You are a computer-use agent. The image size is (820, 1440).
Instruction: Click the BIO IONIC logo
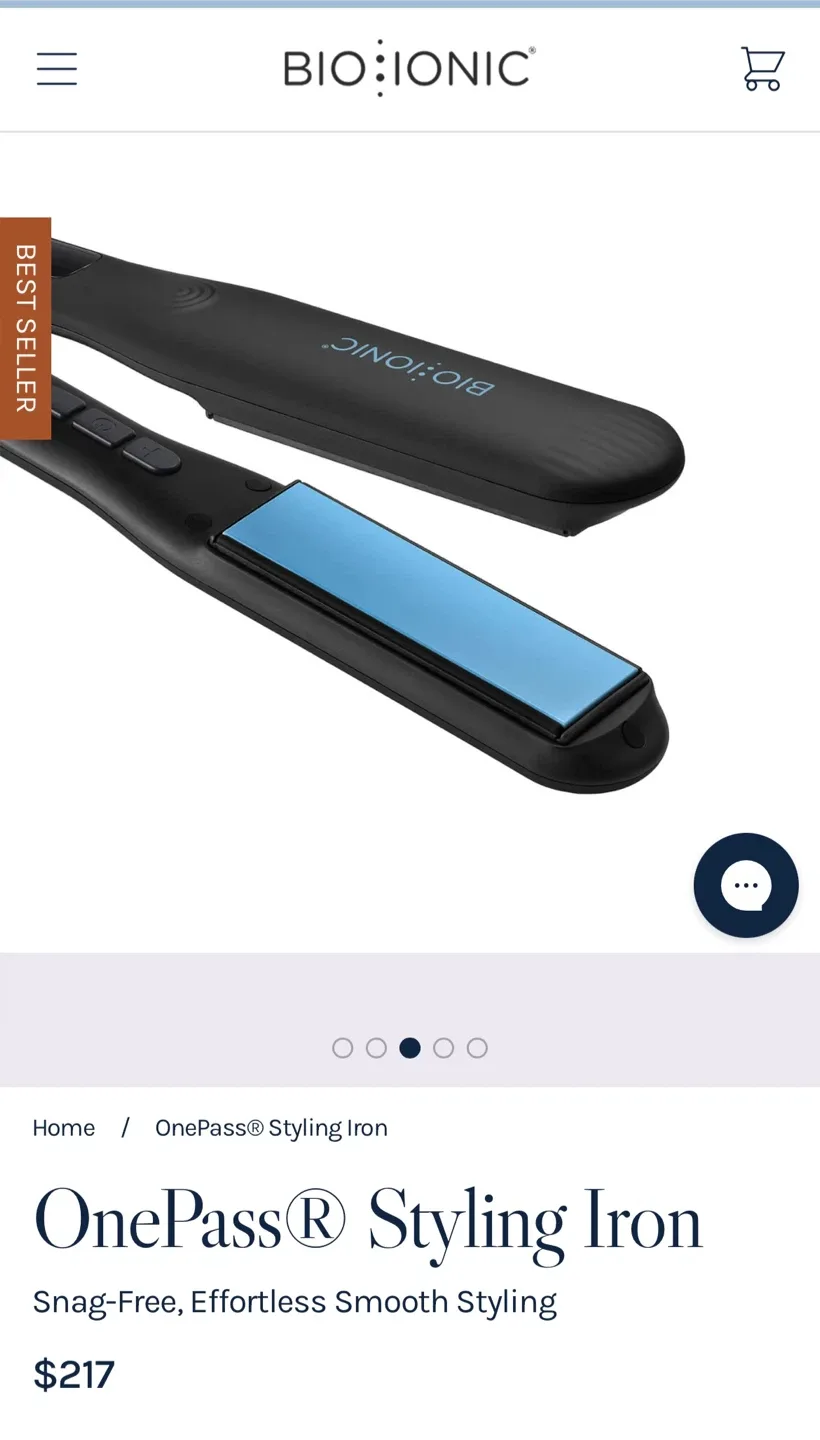410,66
